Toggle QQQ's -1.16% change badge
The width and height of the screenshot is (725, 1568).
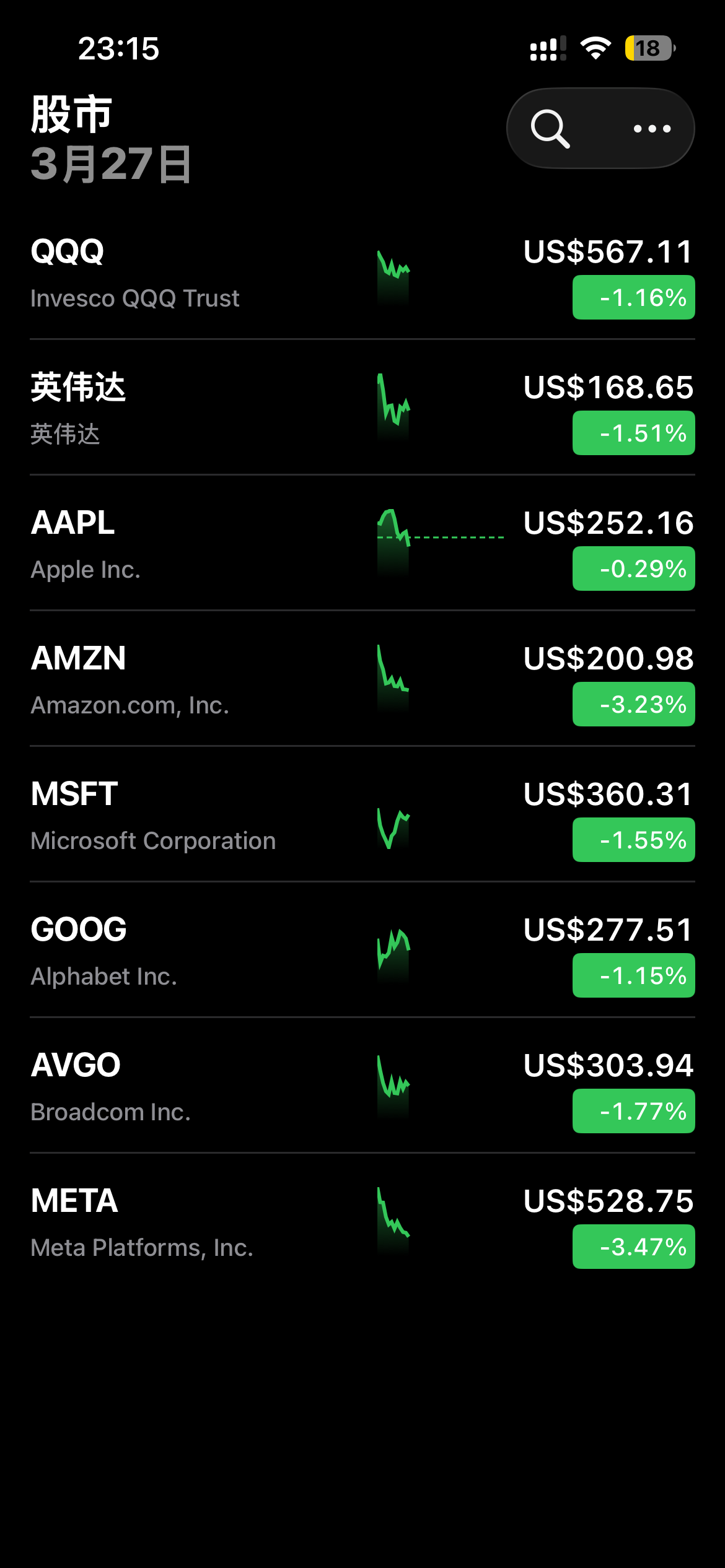(633, 298)
